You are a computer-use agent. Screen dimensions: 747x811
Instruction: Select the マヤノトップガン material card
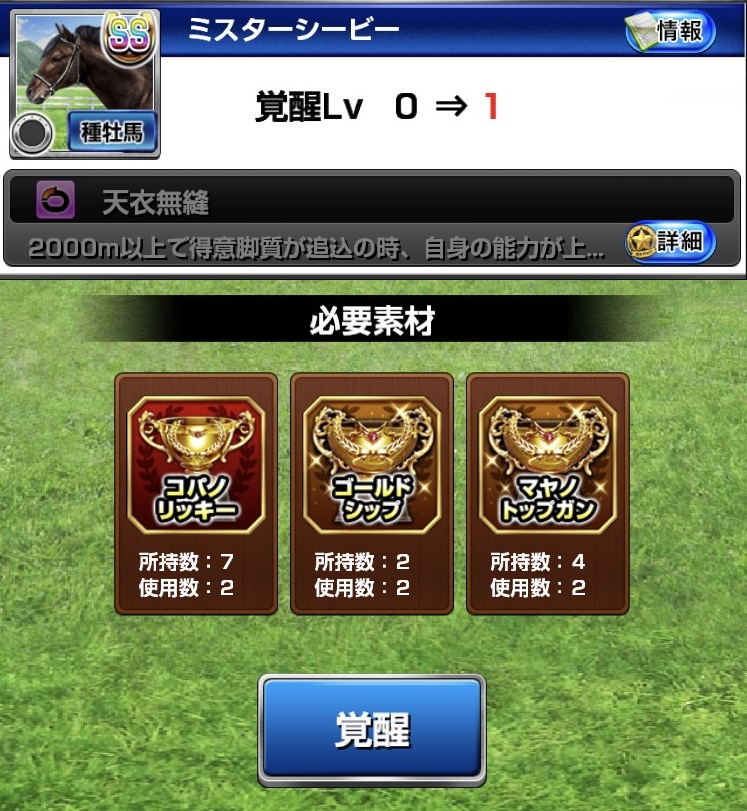(548, 493)
